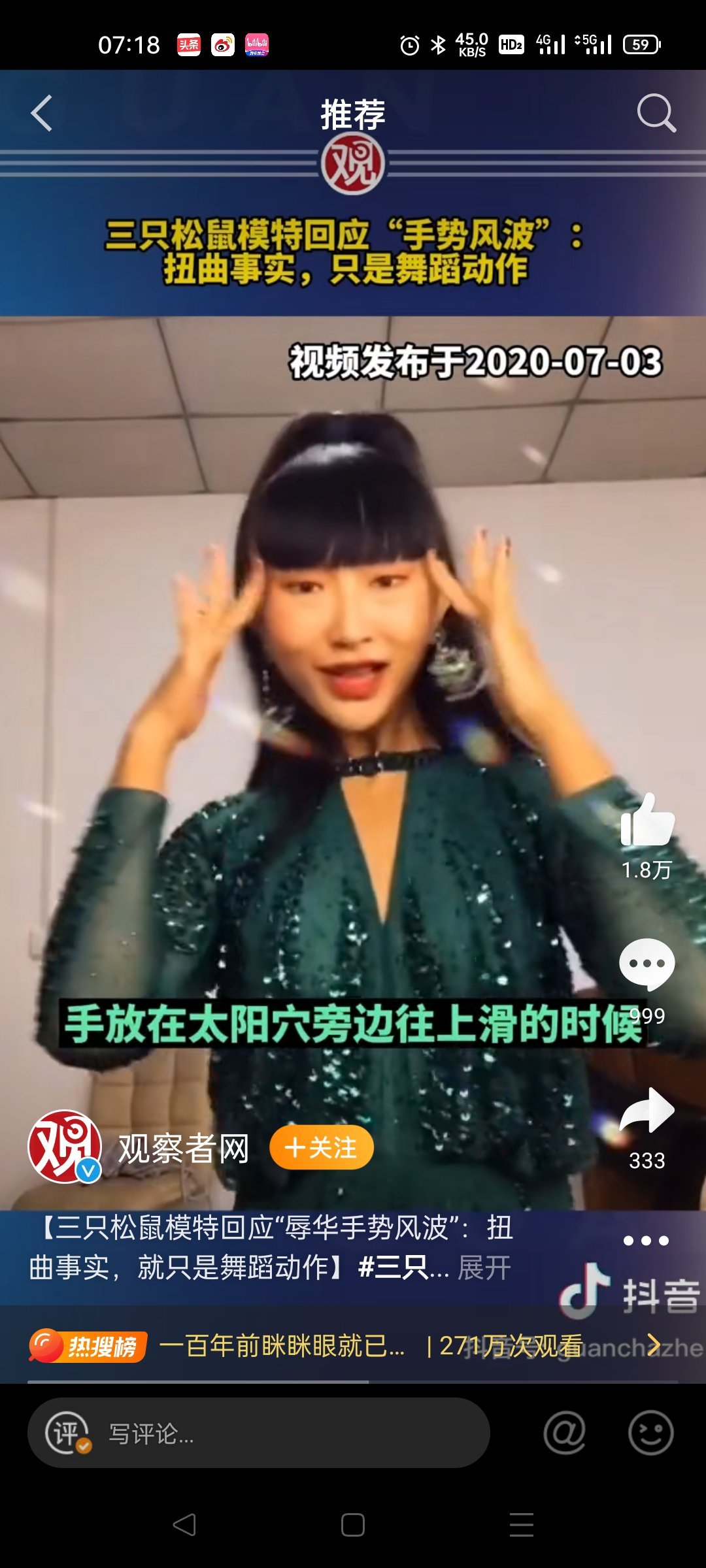Follow 观察者网 with the 关注 button
Screen dimensions: 706x1568
(x=322, y=1147)
